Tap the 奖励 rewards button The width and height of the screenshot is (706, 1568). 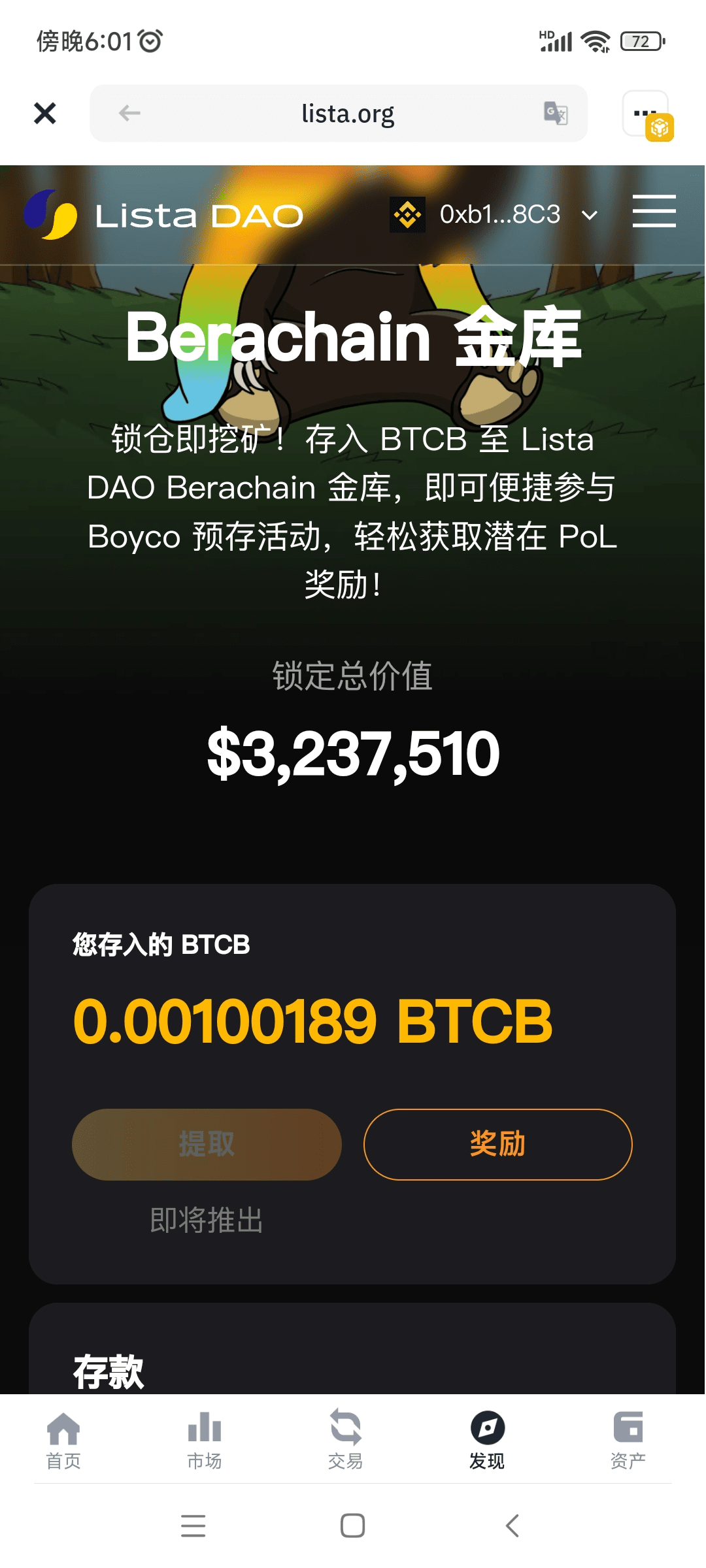coord(497,1144)
